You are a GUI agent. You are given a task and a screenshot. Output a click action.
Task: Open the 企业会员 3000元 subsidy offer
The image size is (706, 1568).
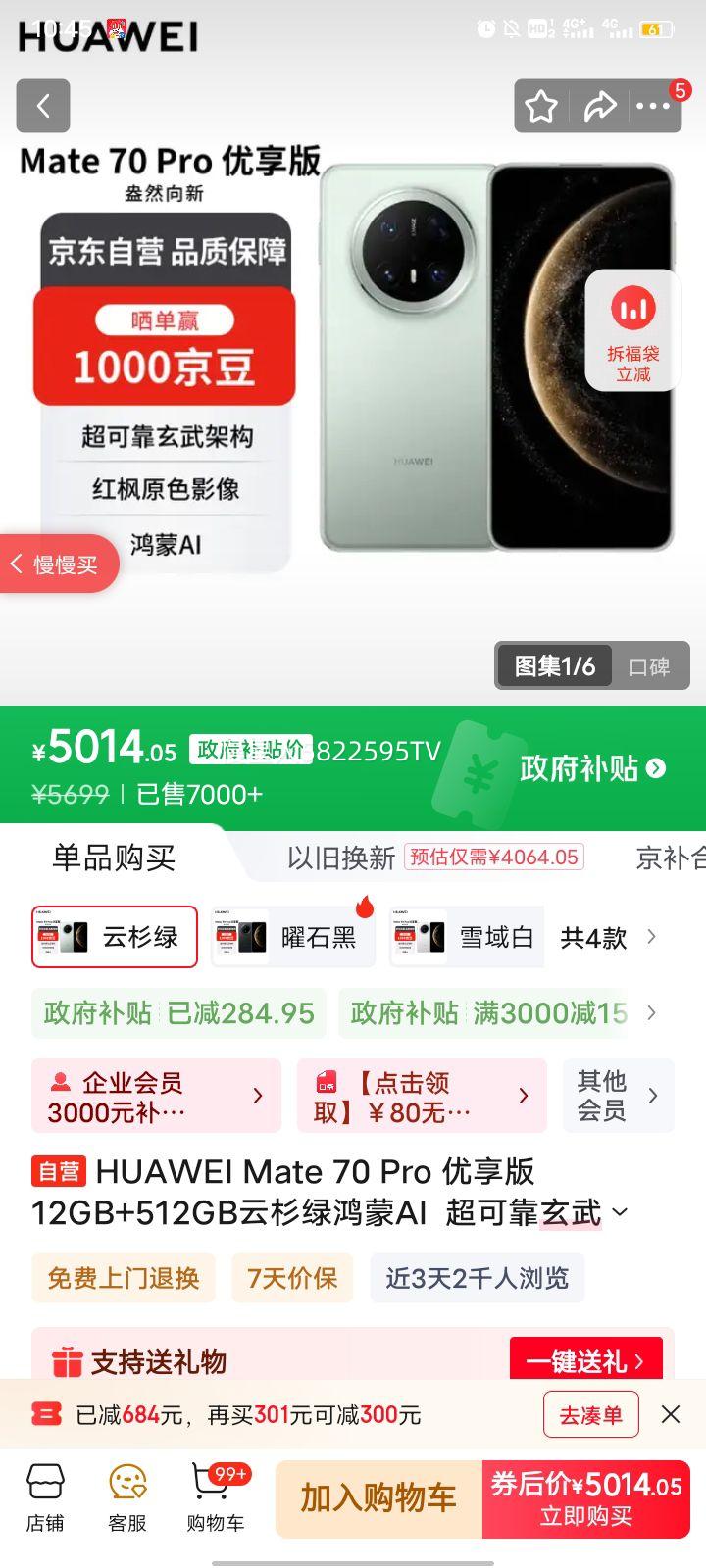point(156,1097)
